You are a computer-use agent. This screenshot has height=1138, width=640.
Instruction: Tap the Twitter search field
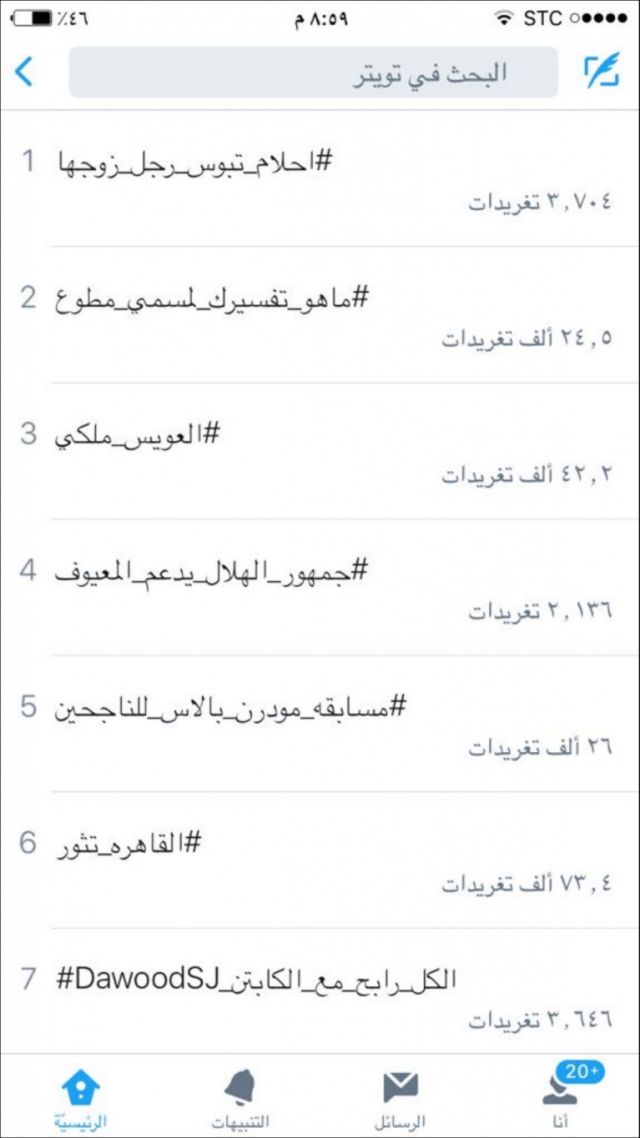coord(313,72)
